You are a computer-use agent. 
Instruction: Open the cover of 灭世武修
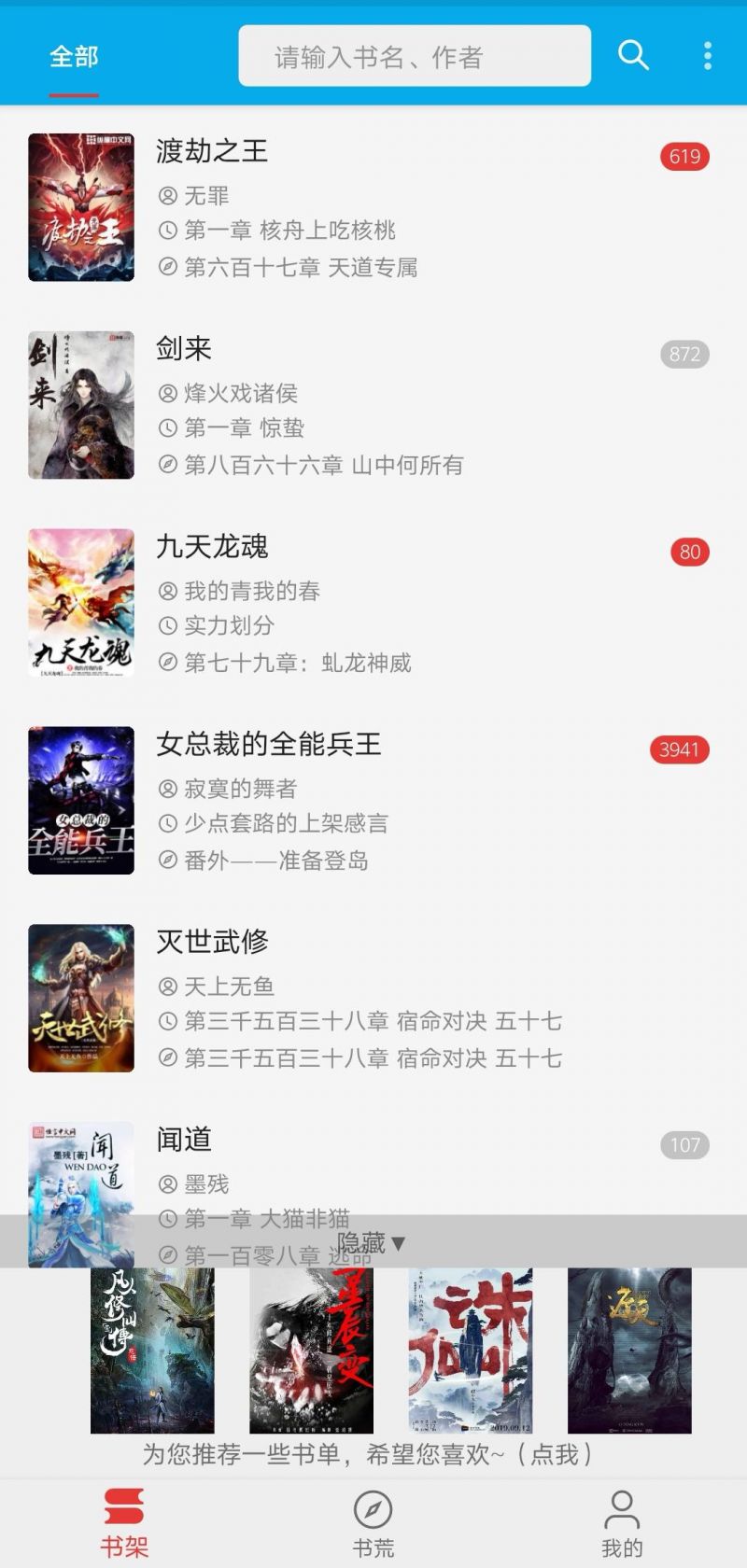tap(80, 998)
